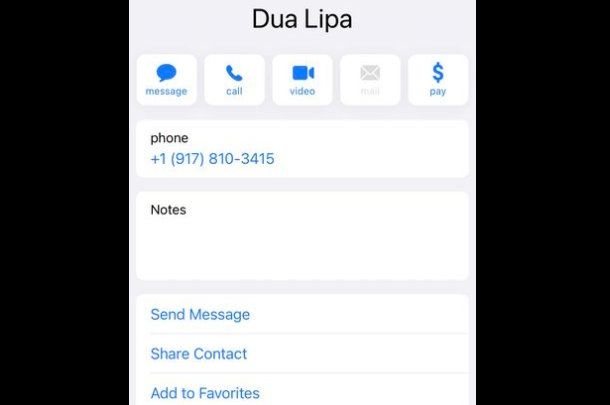The width and height of the screenshot is (610, 405).
Task: Start a video call with Dua Lipa
Action: (302, 80)
